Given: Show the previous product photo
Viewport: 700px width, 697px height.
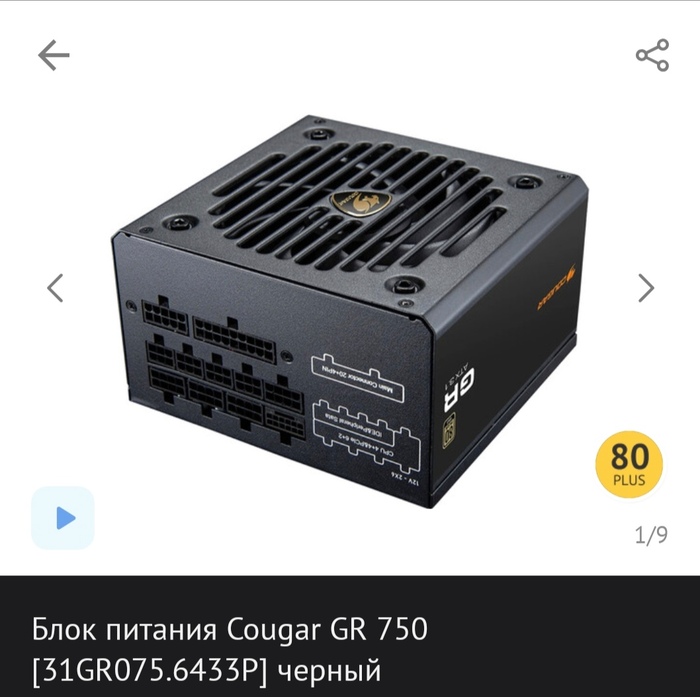Looking at the screenshot, I should click(x=56, y=288).
